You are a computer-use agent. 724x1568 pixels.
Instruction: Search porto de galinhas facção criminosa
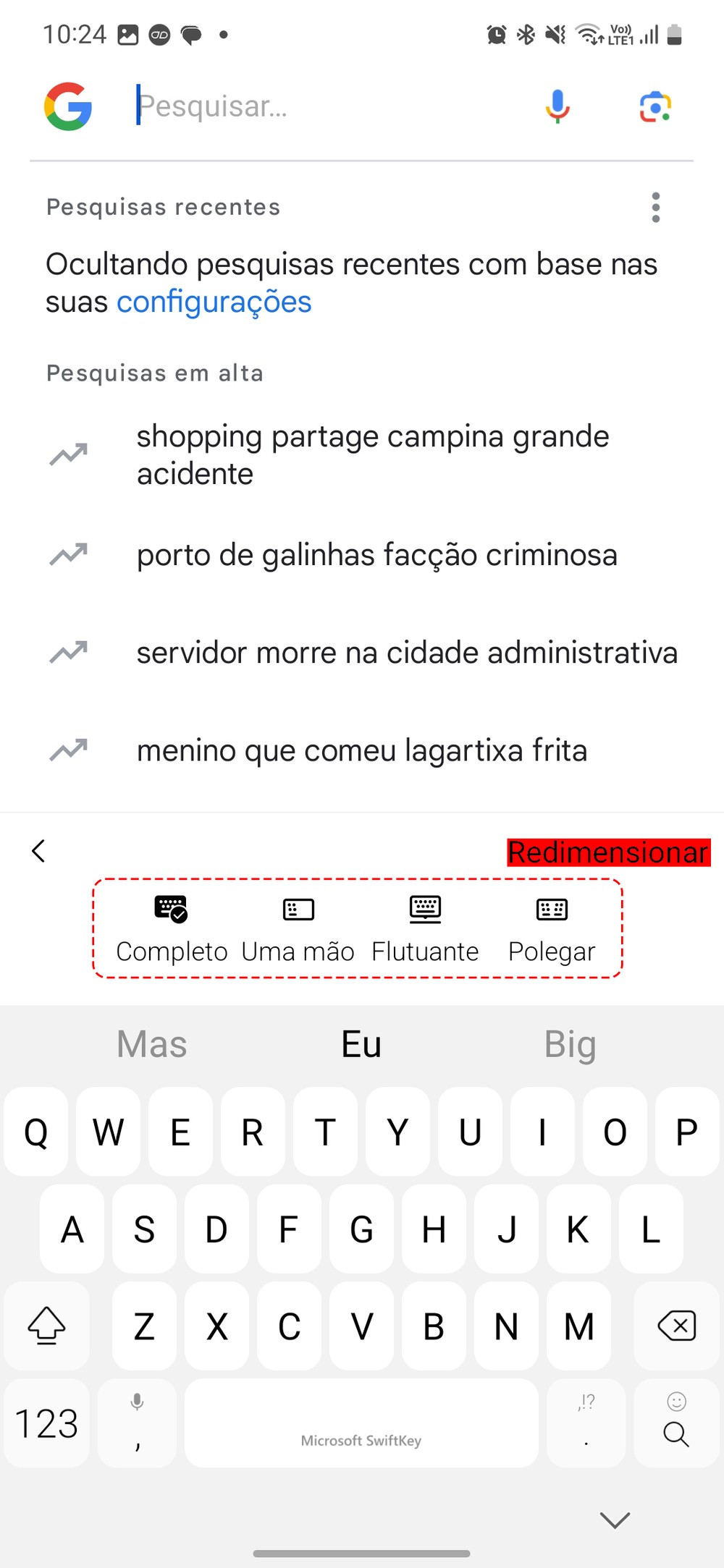point(376,555)
